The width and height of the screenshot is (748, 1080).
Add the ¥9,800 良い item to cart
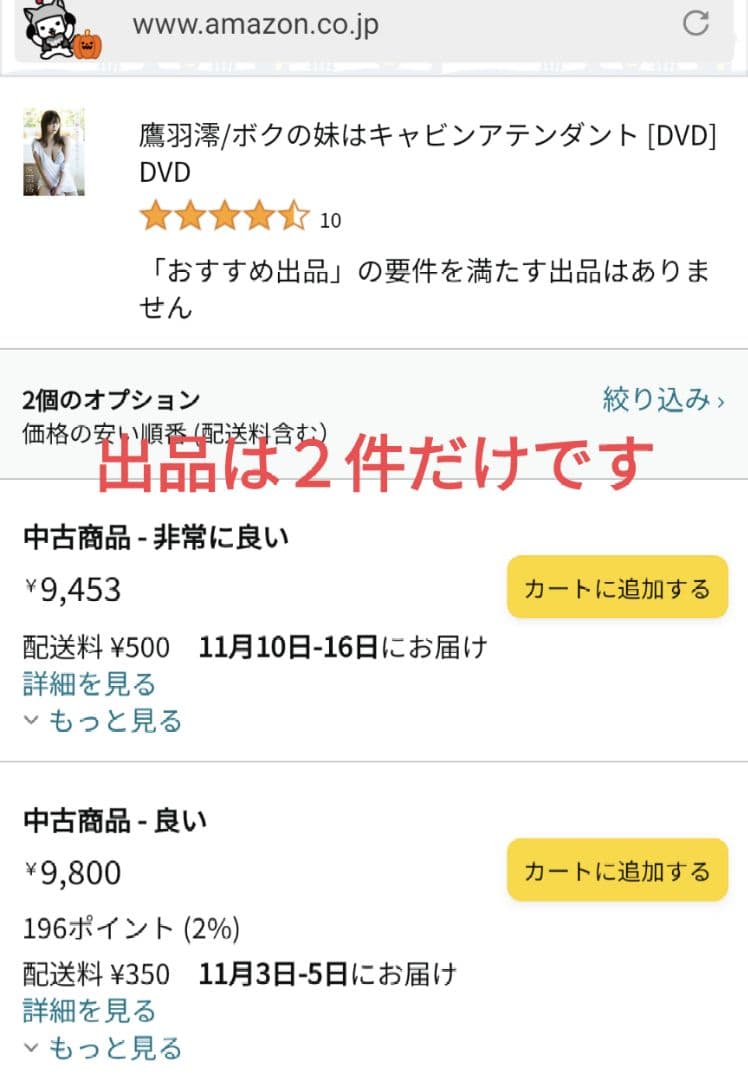point(617,870)
